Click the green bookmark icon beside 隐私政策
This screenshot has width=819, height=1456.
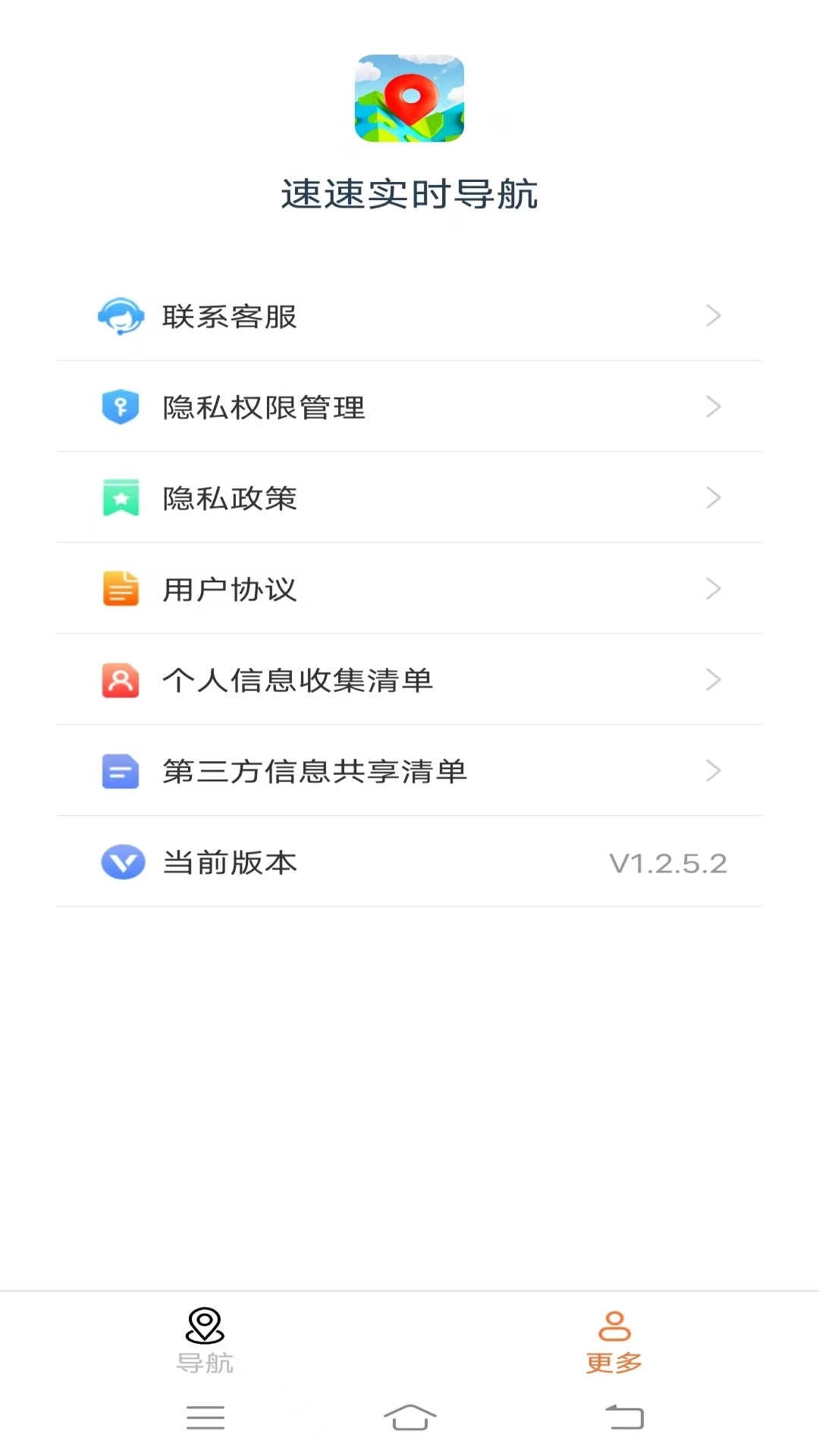pyautogui.click(x=121, y=498)
